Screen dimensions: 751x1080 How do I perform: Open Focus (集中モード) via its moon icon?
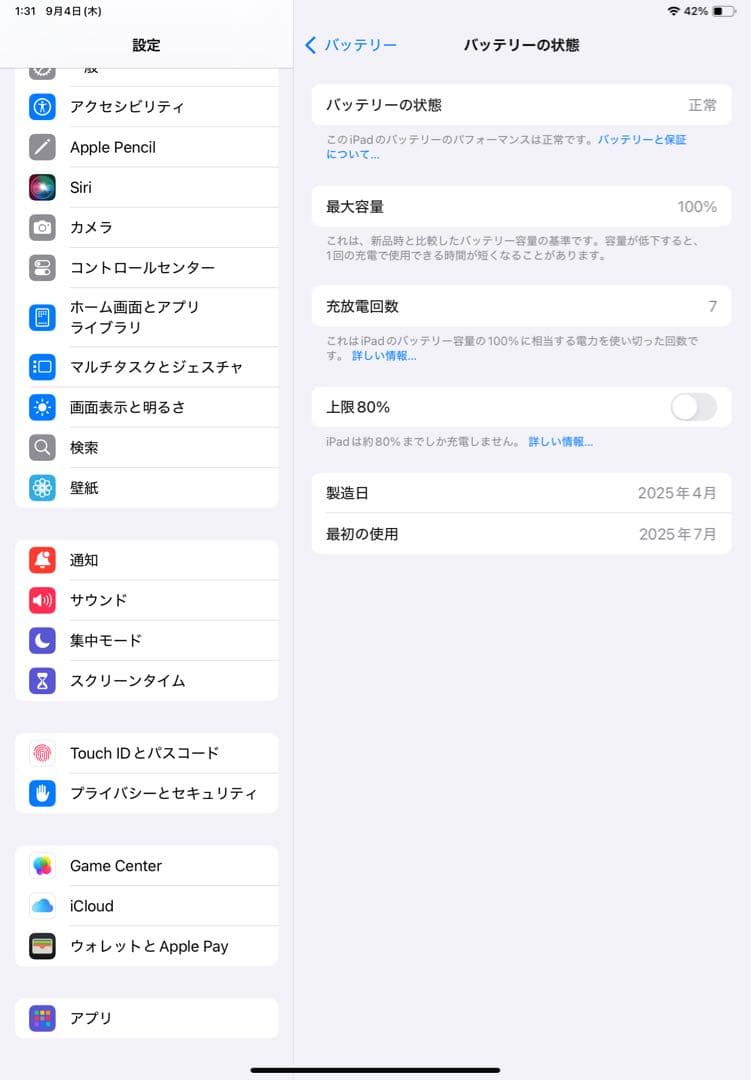(44, 640)
